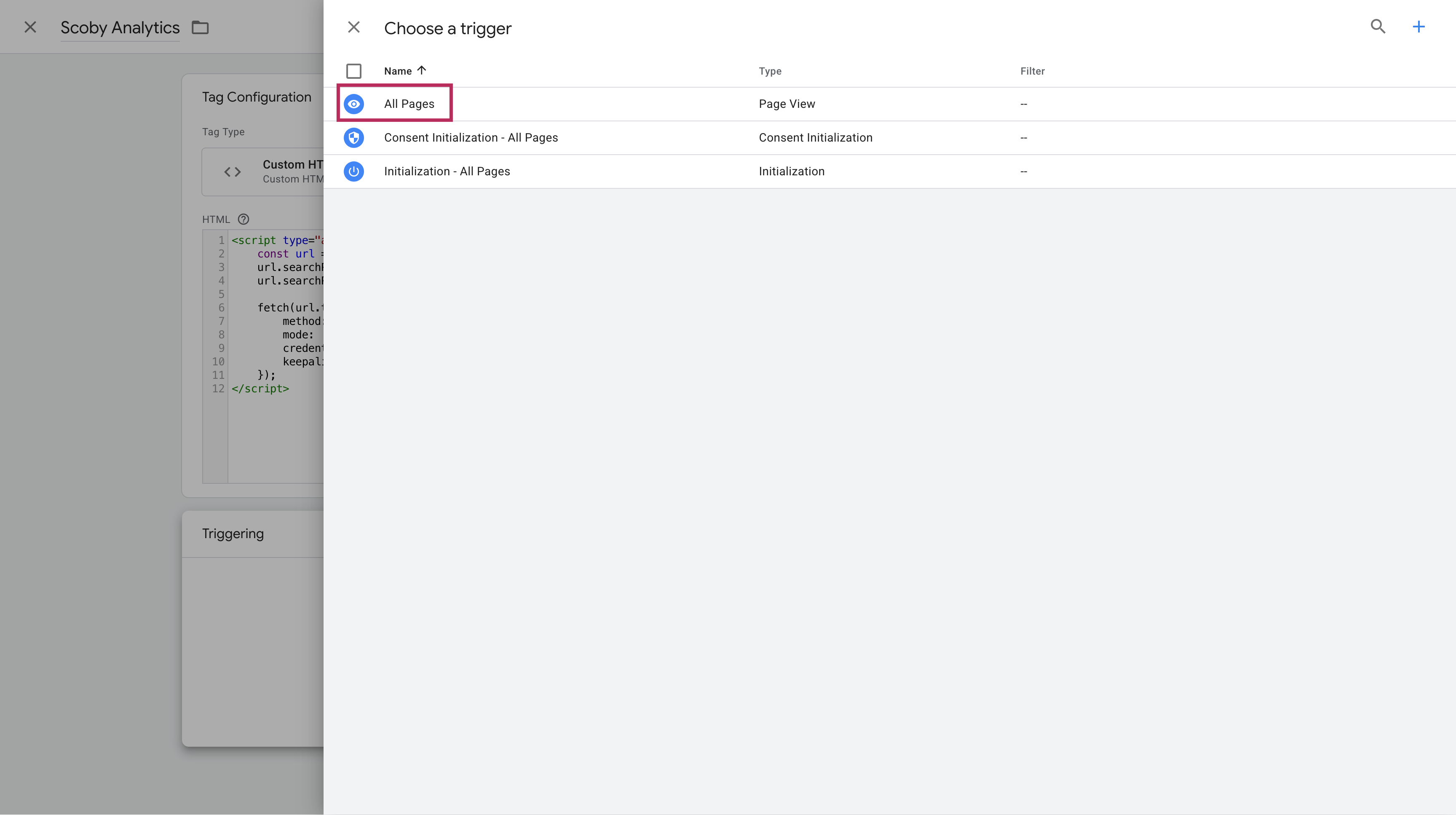Choose Consent Initialization - All Pages trigger
Viewport: 1456px width, 815px height.
coord(470,137)
